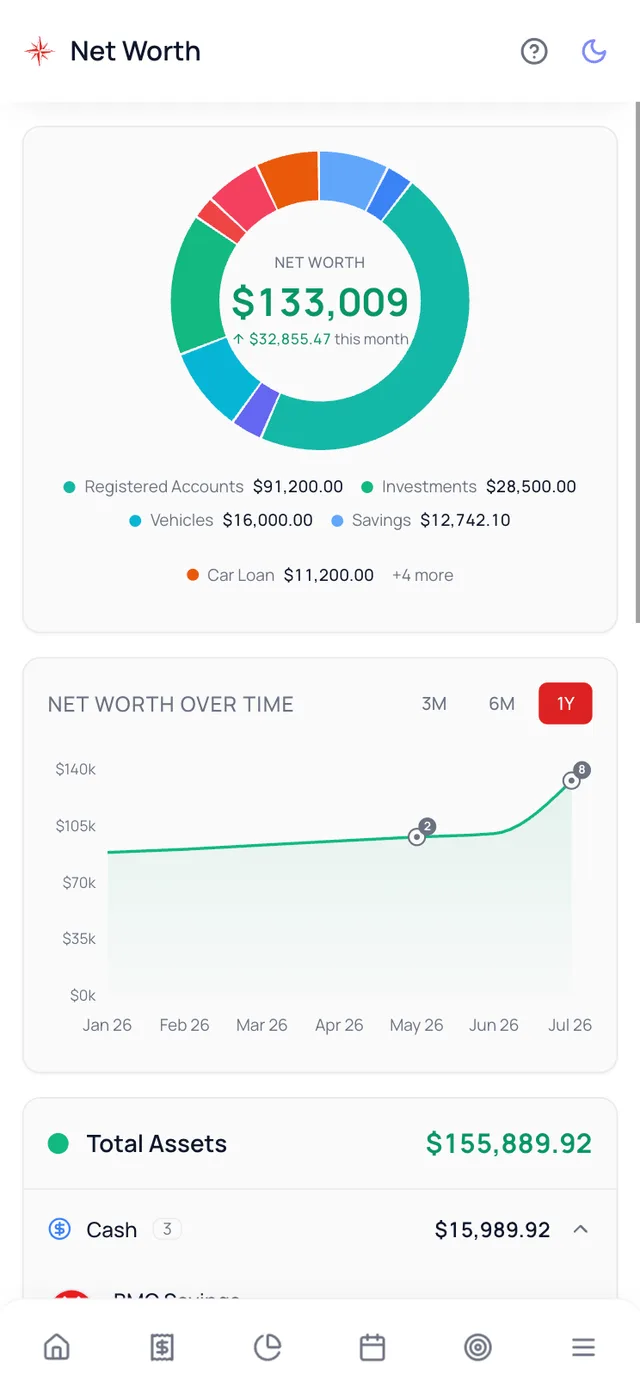Open the help question mark icon
The image size is (640, 1394).
click(x=534, y=51)
